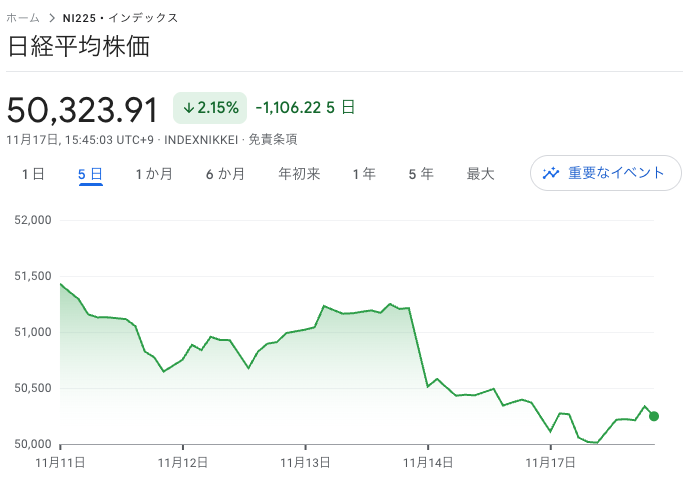683x482 pixels.
Task: Tap the 重要なイベント button
Action: [605, 173]
